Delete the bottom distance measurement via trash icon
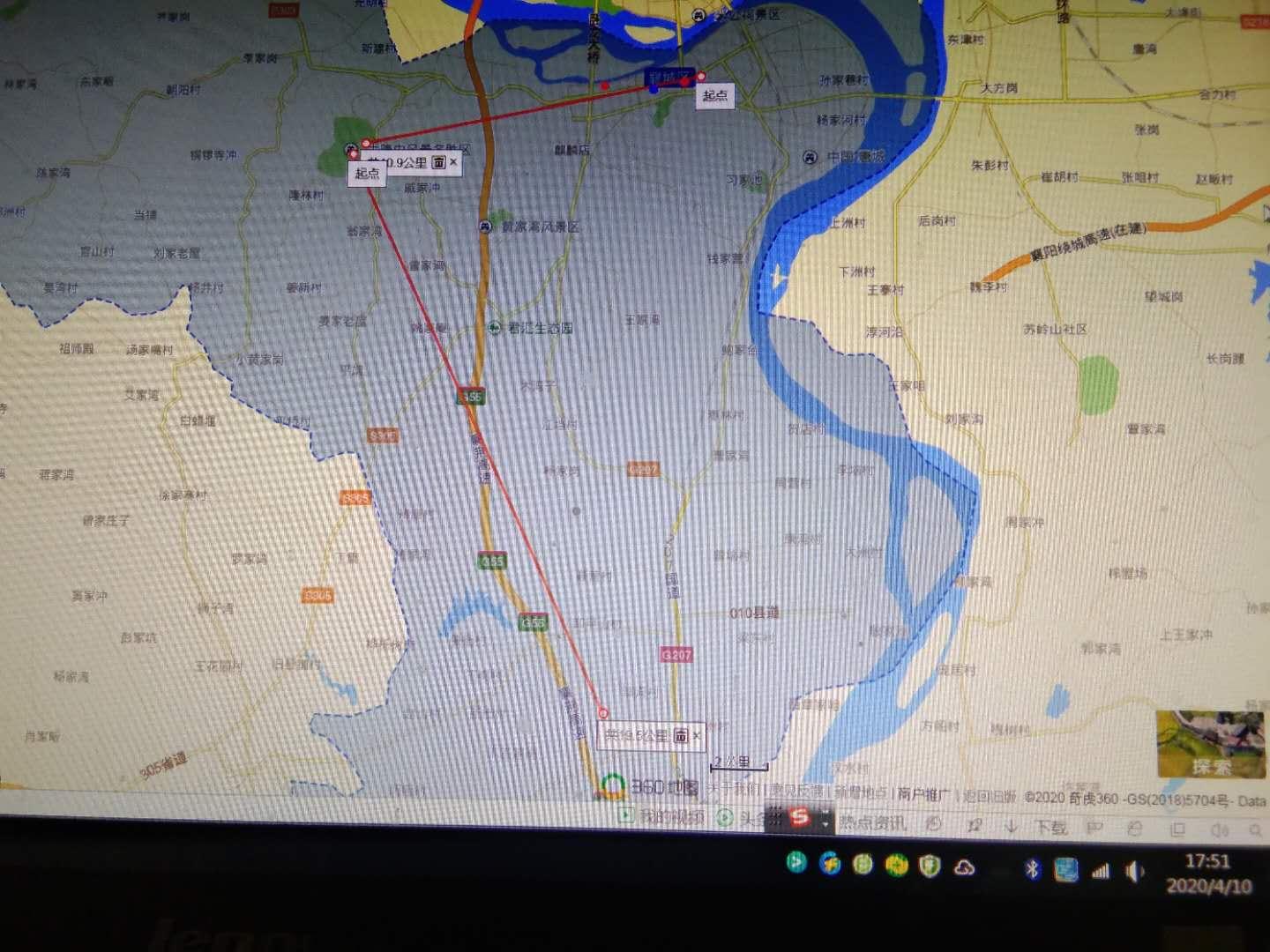1270x952 pixels. click(680, 735)
